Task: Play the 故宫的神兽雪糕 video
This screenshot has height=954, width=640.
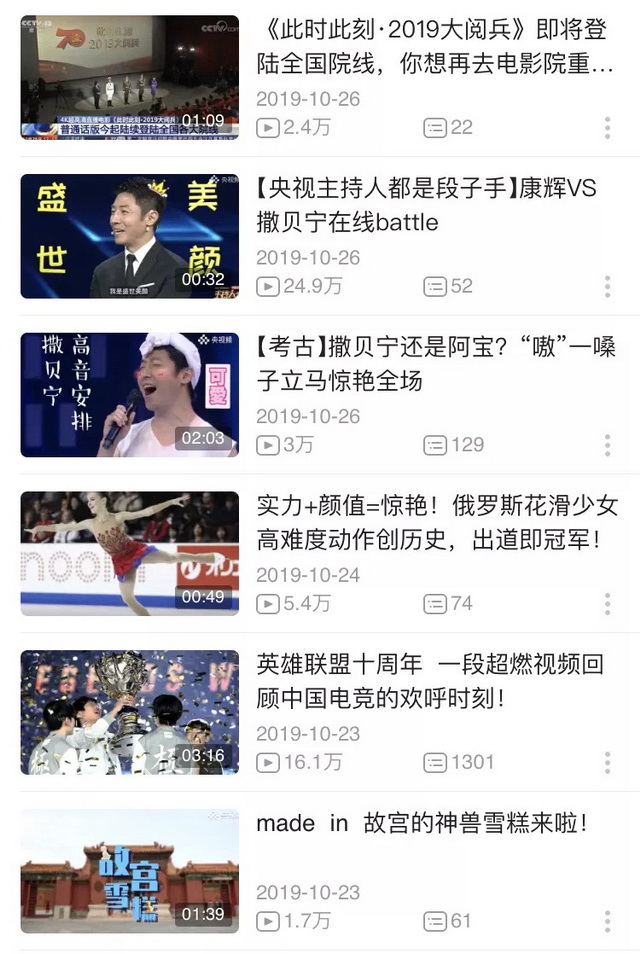Action: click(130, 871)
